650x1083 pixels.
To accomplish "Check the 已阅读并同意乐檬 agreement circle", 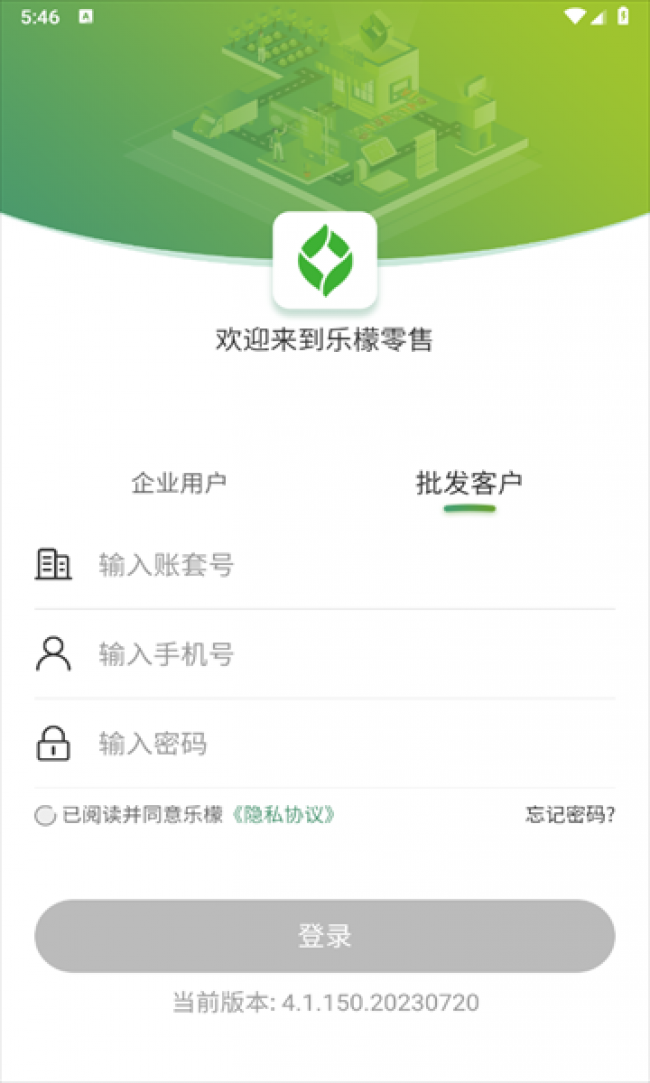I will click(x=45, y=816).
